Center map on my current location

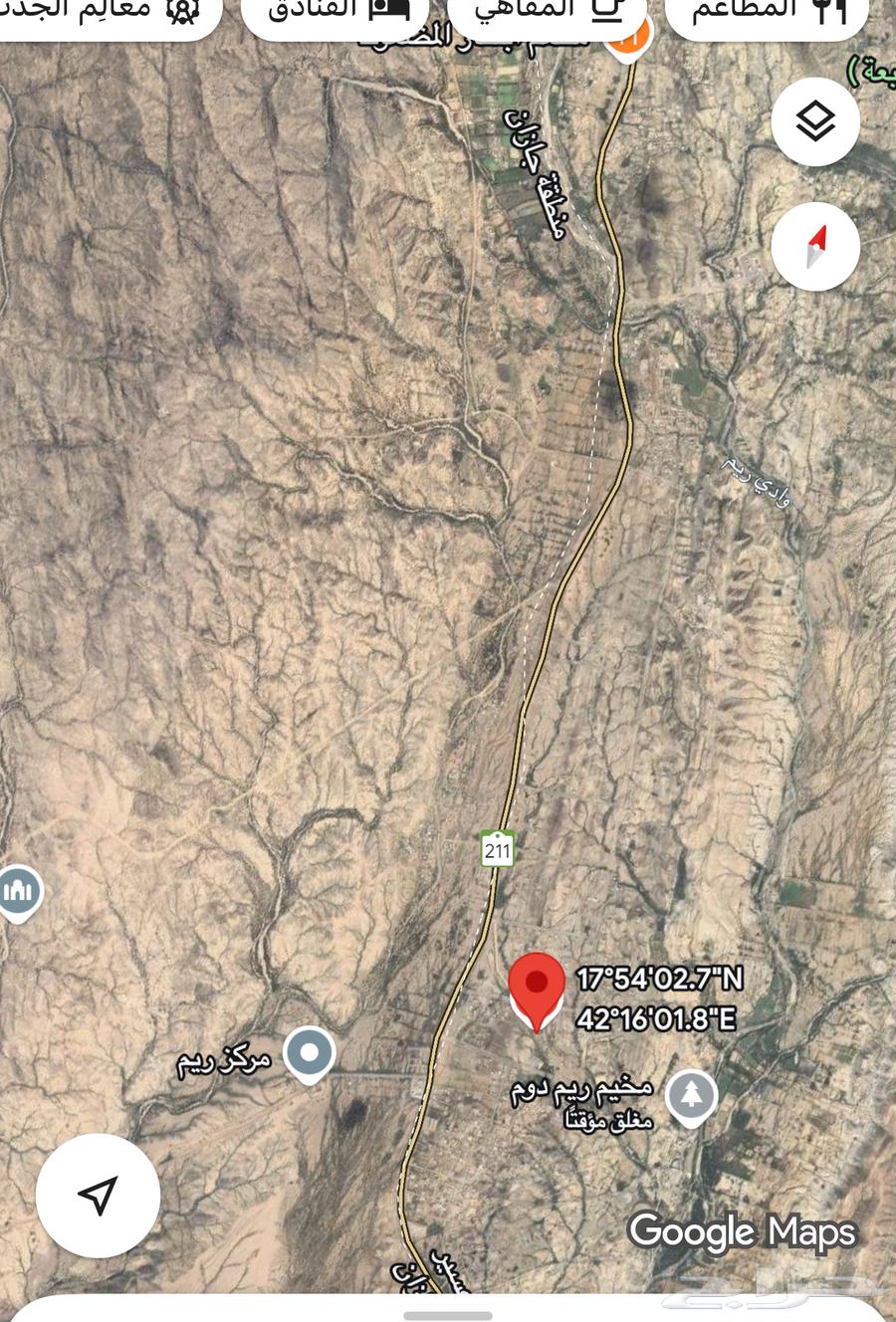click(x=98, y=1195)
